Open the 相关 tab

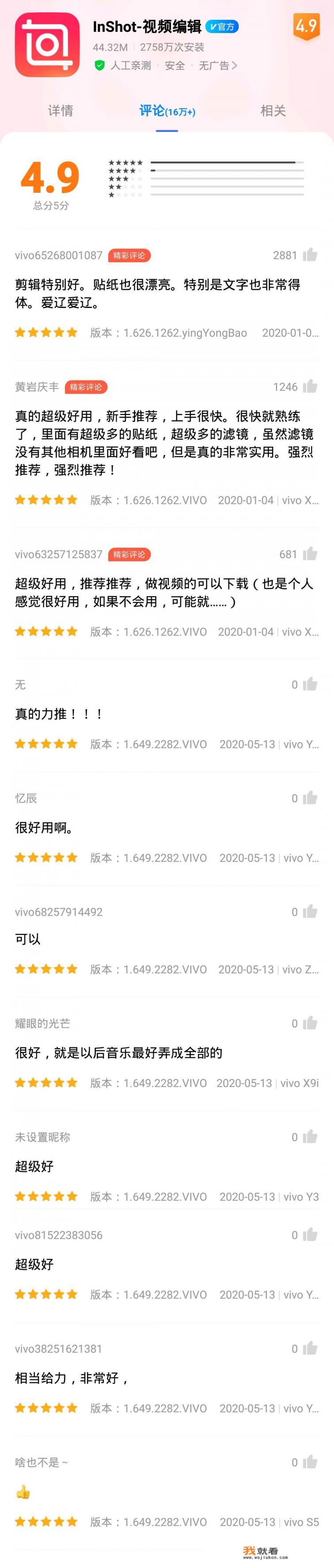pos(273,111)
